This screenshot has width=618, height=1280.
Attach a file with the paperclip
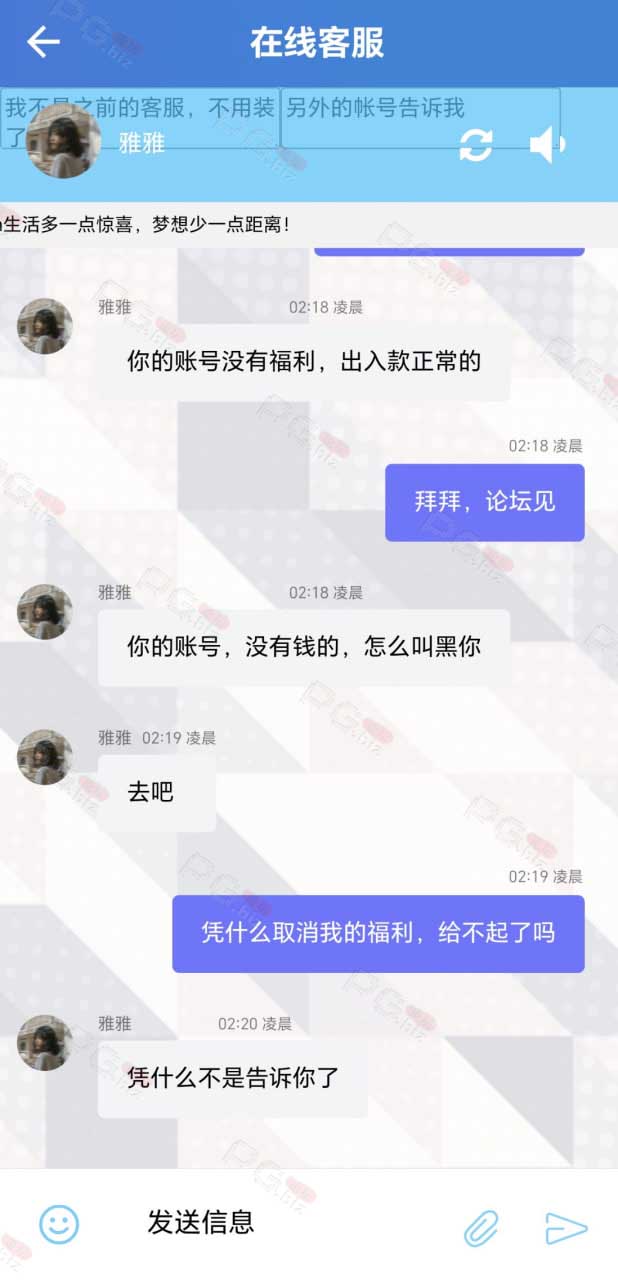(481, 1227)
